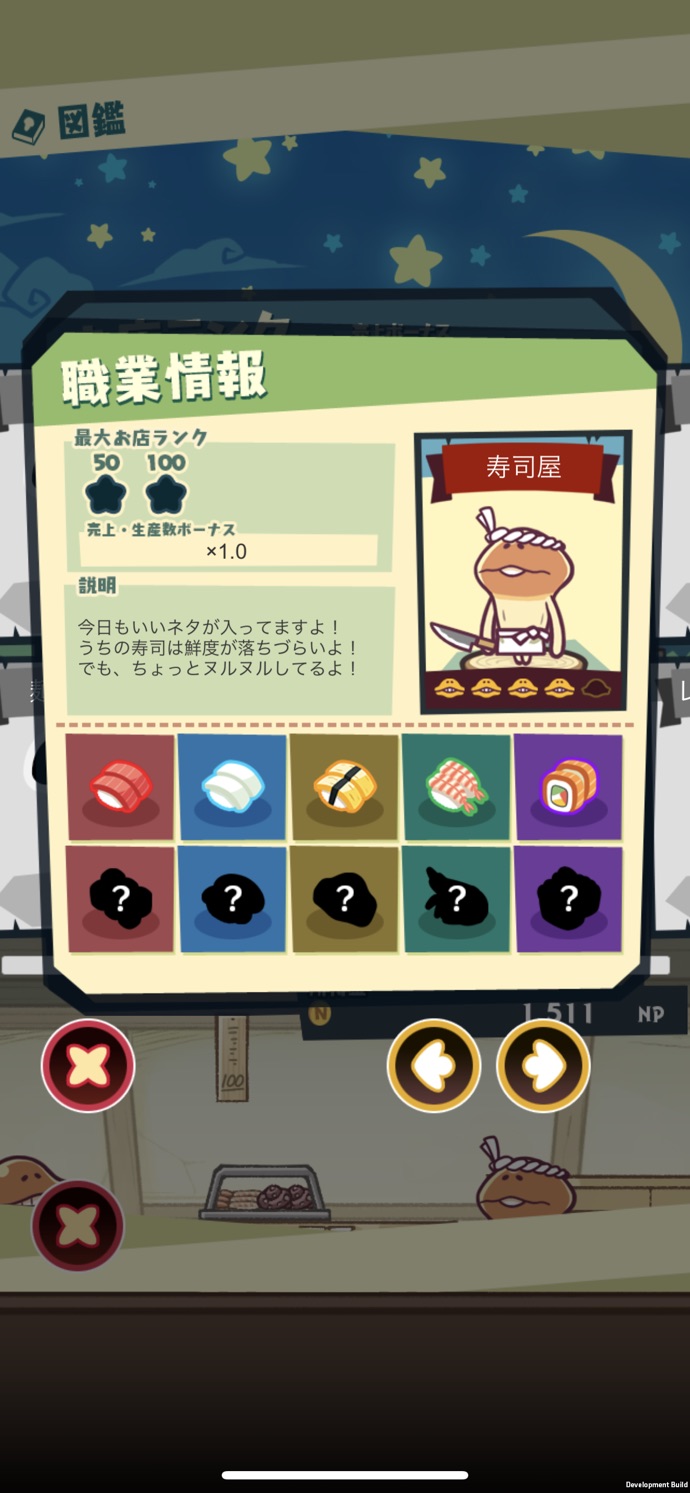Select the tuna sushi tile
The width and height of the screenshot is (690, 1493).
click(120, 787)
